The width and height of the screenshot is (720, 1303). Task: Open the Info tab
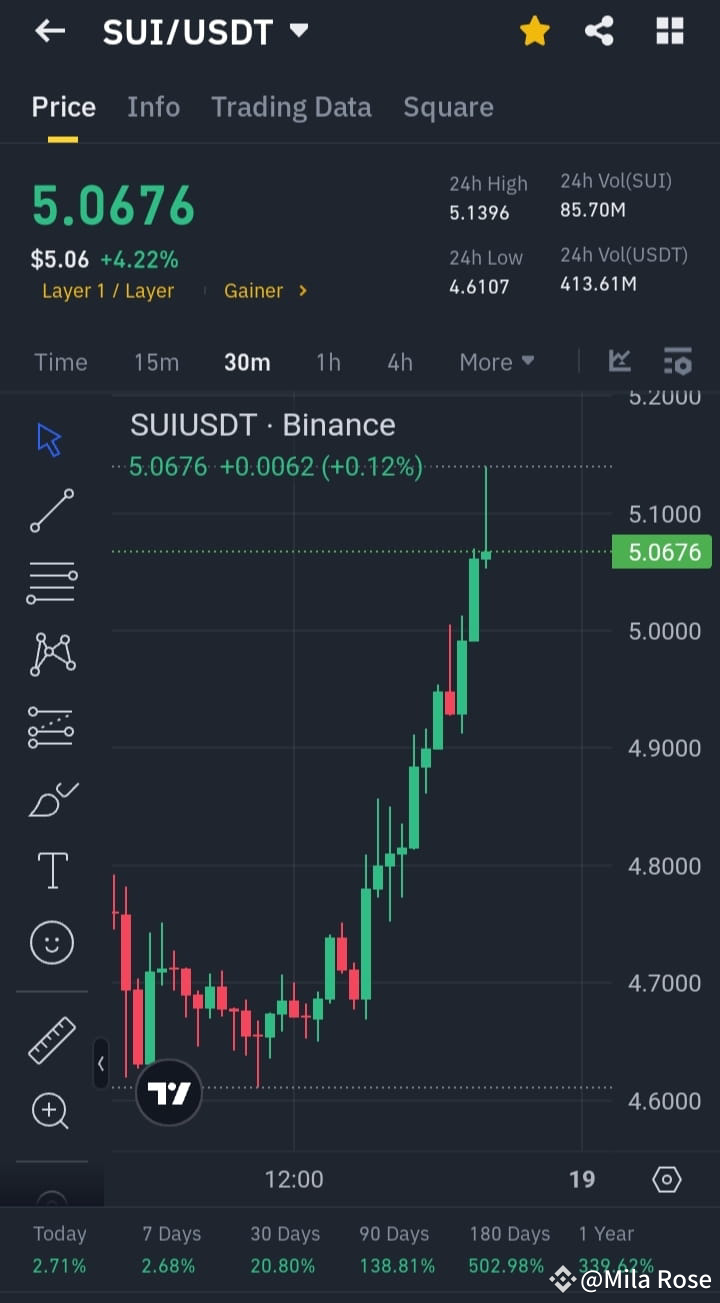point(153,107)
